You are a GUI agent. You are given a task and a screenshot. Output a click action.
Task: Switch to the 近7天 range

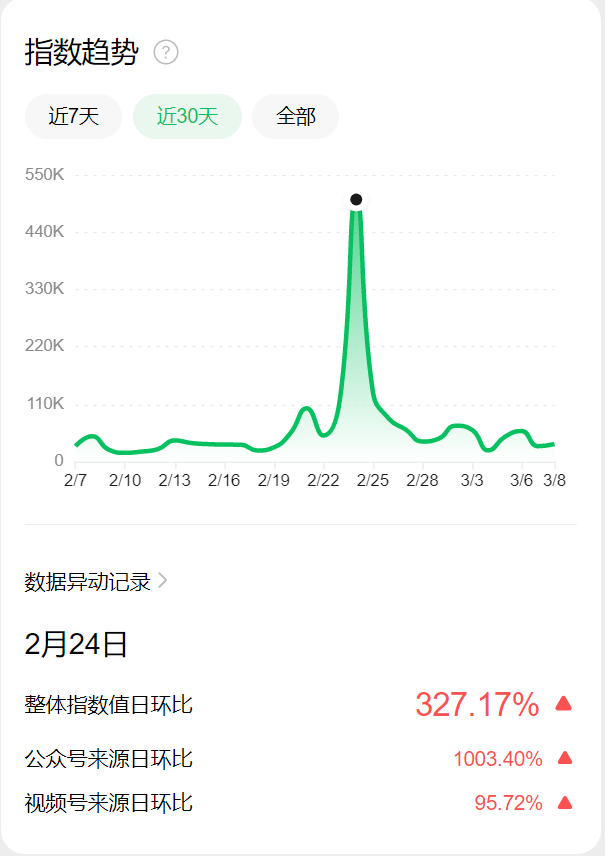pos(74,116)
